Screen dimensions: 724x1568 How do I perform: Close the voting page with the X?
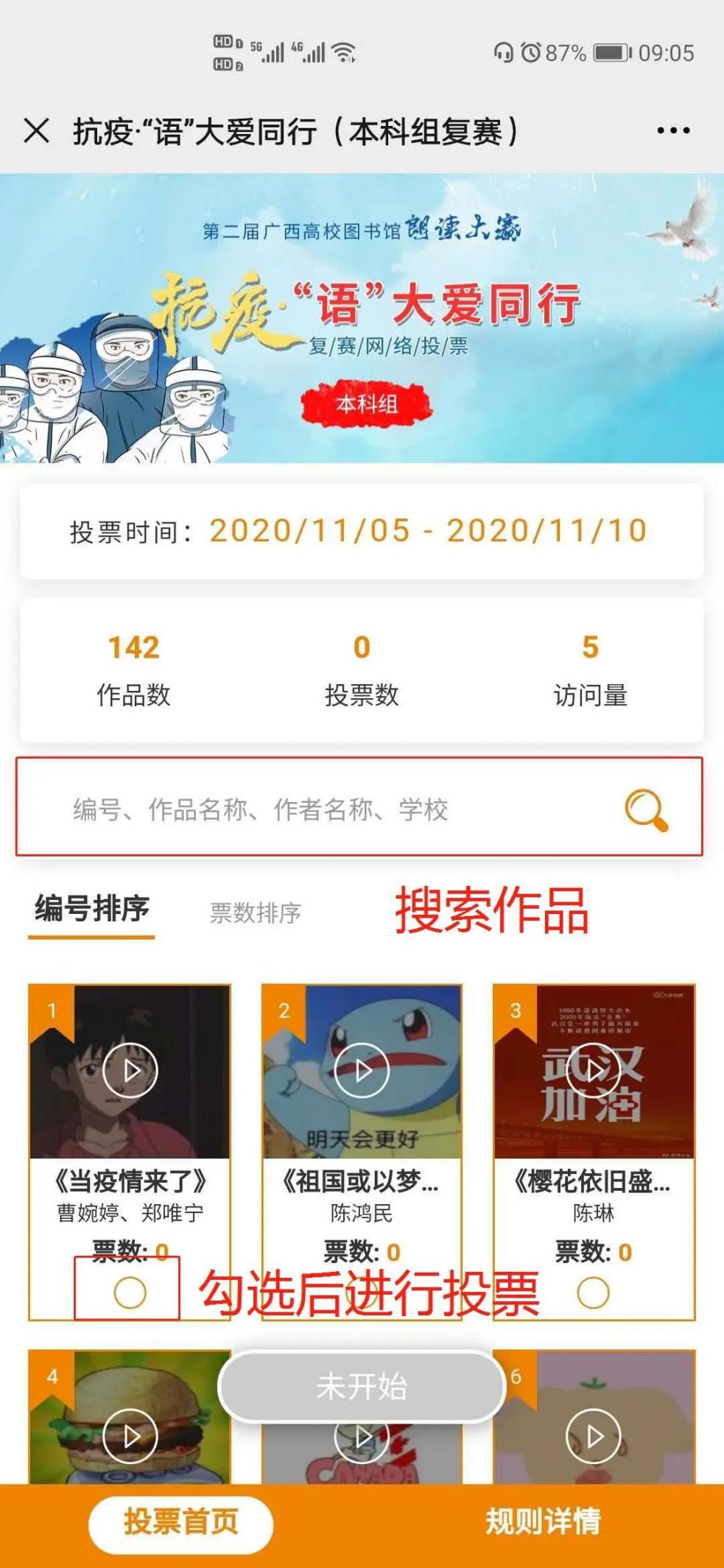(37, 131)
